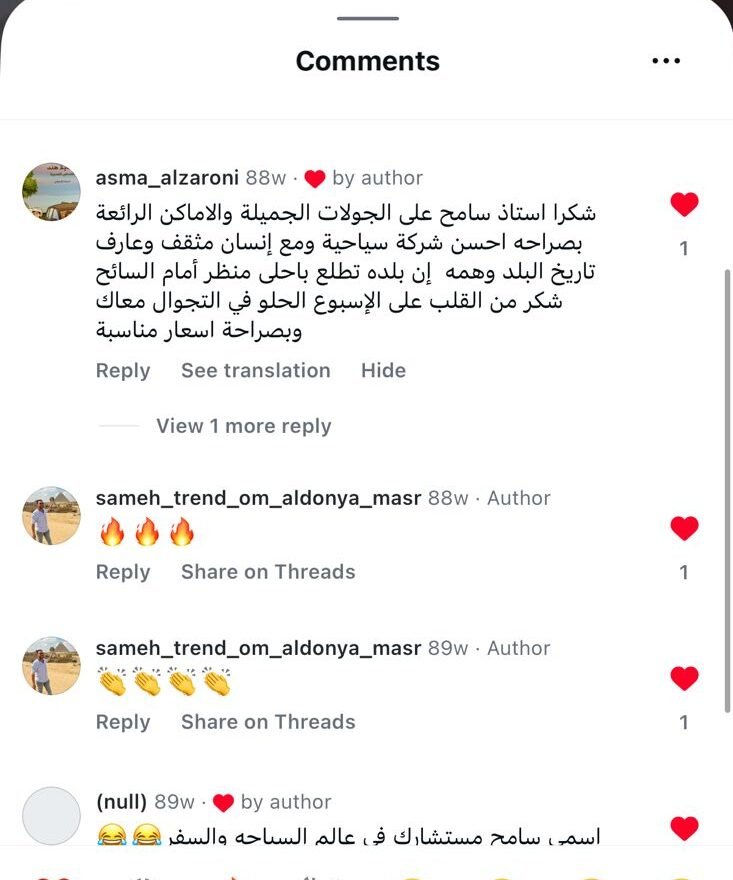Share the fire emoji comment on Threads
This screenshot has width=733, height=880.
point(268,572)
